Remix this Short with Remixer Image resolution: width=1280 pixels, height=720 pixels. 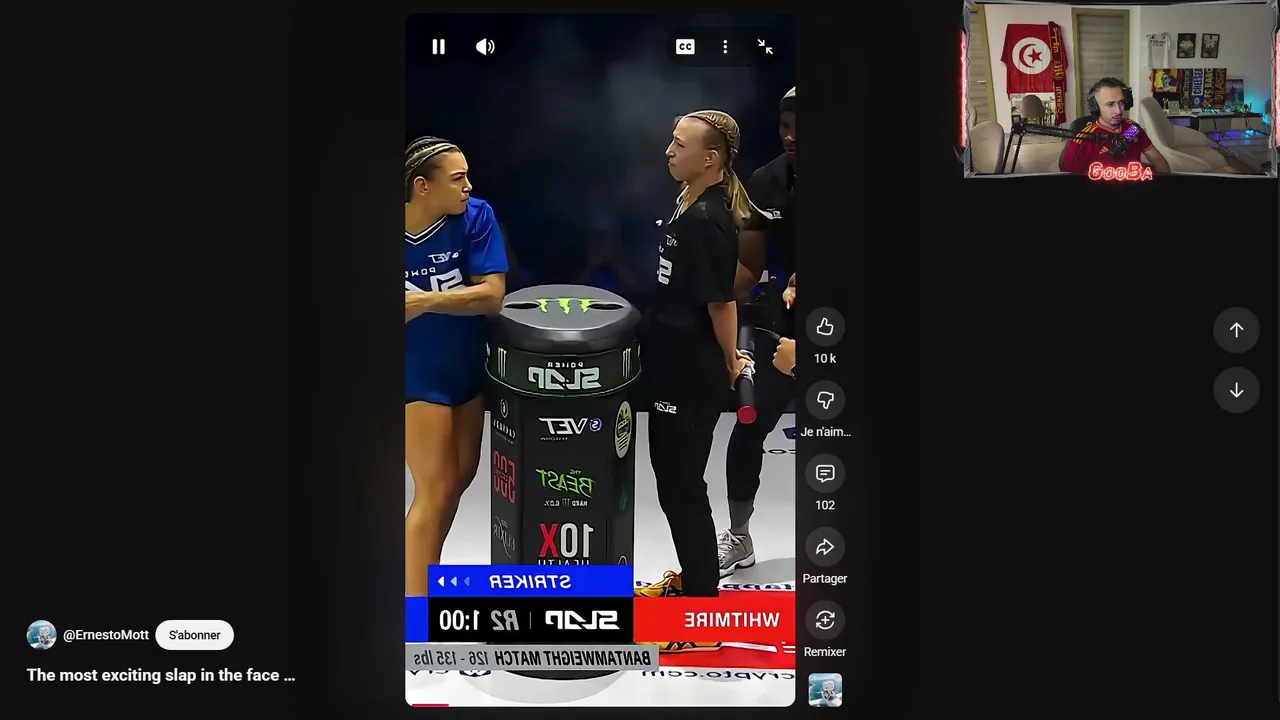825,620
